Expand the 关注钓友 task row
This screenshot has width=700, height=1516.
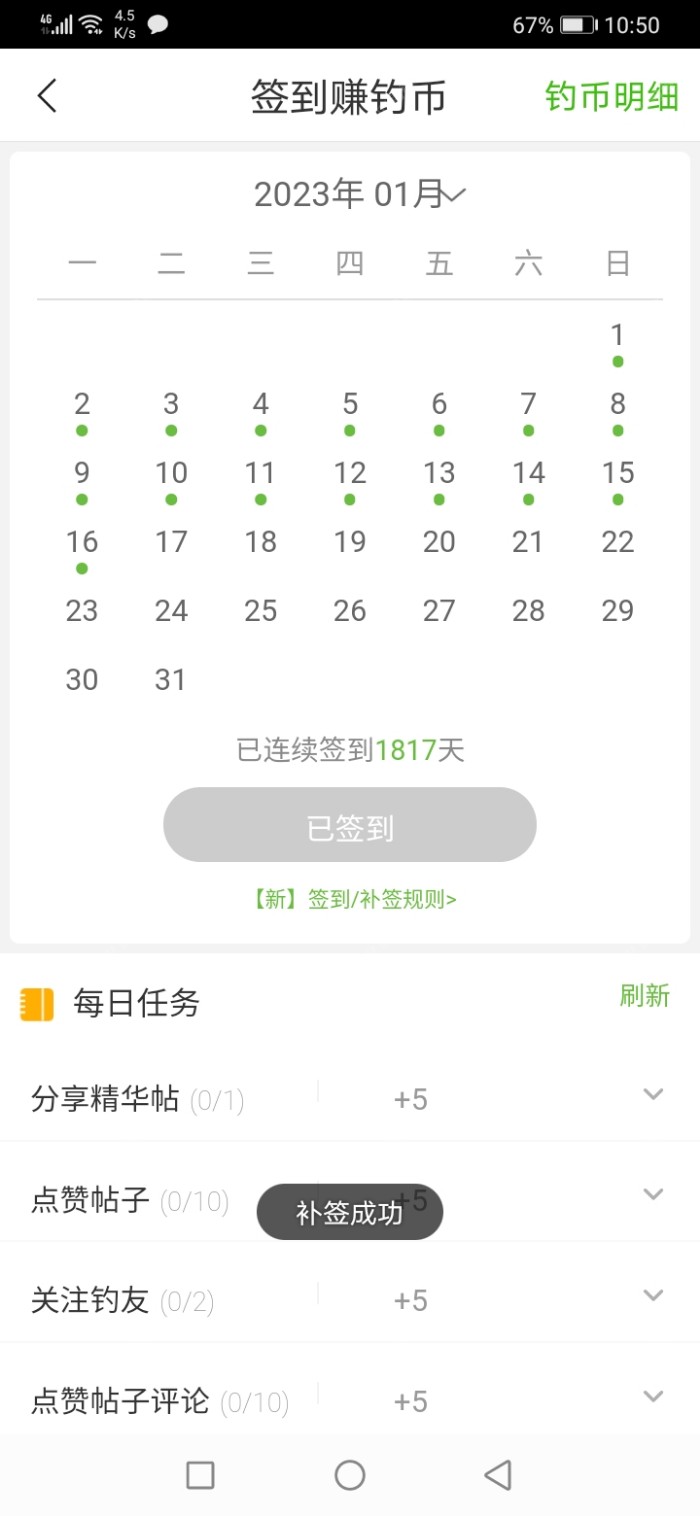tap(653, 1295)
